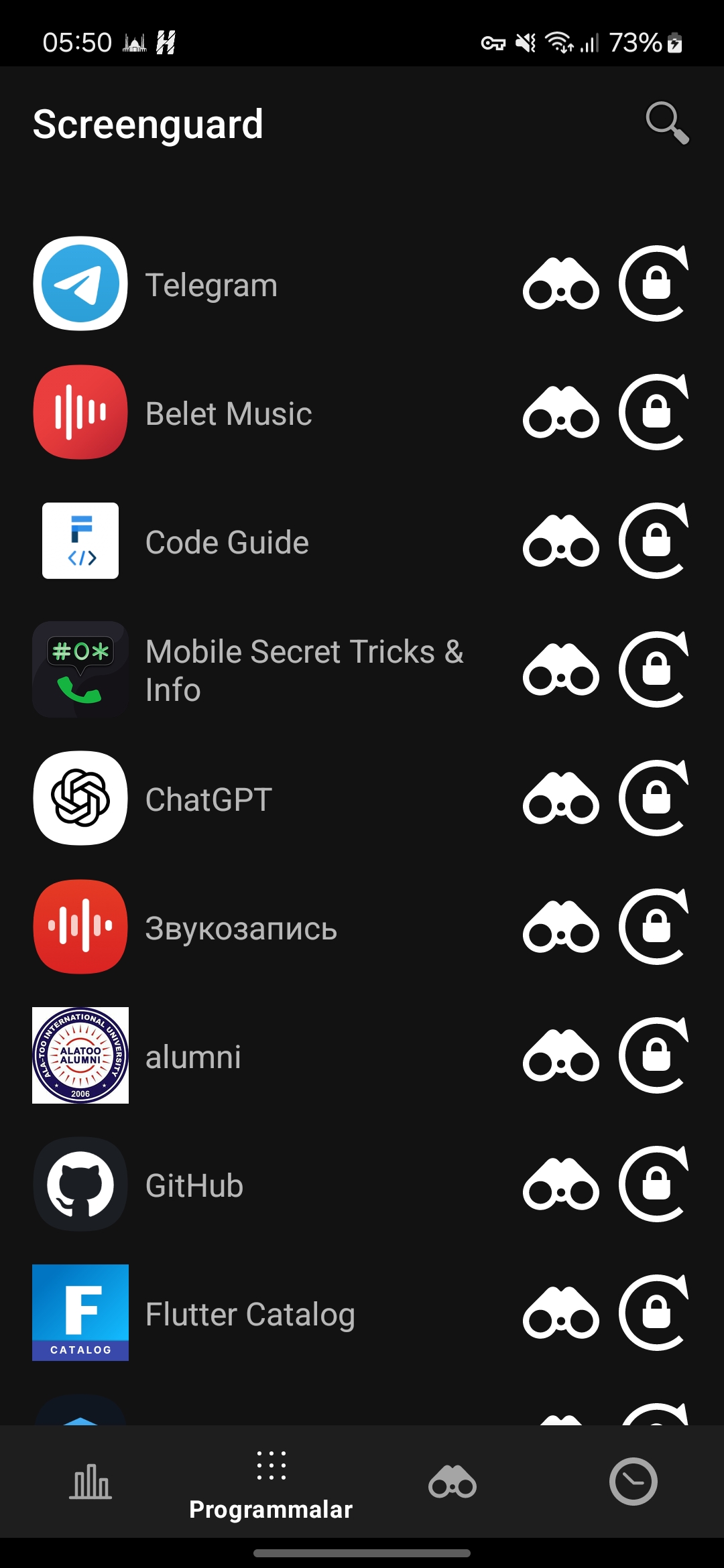724x1568 pixels.
Task: Tap the lock icon for ChatGPT
Action: tap(654, 799)
